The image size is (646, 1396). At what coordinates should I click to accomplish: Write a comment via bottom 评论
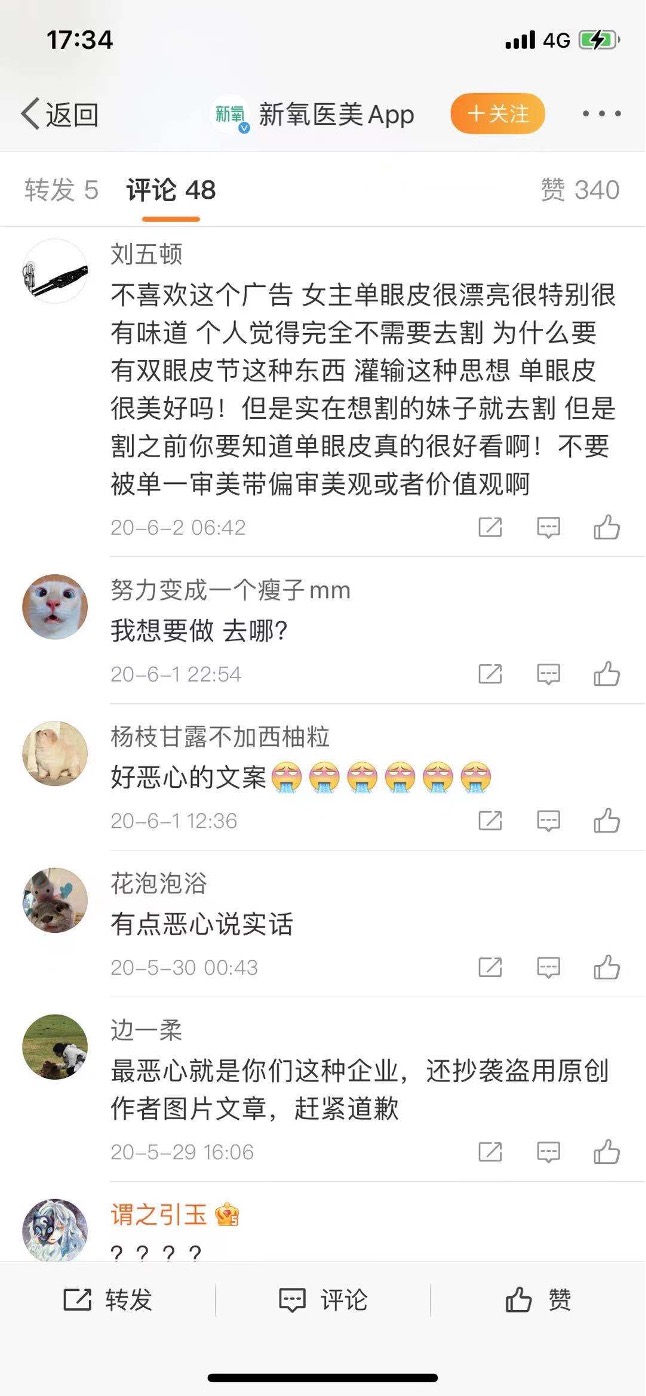pos(323,1299)
